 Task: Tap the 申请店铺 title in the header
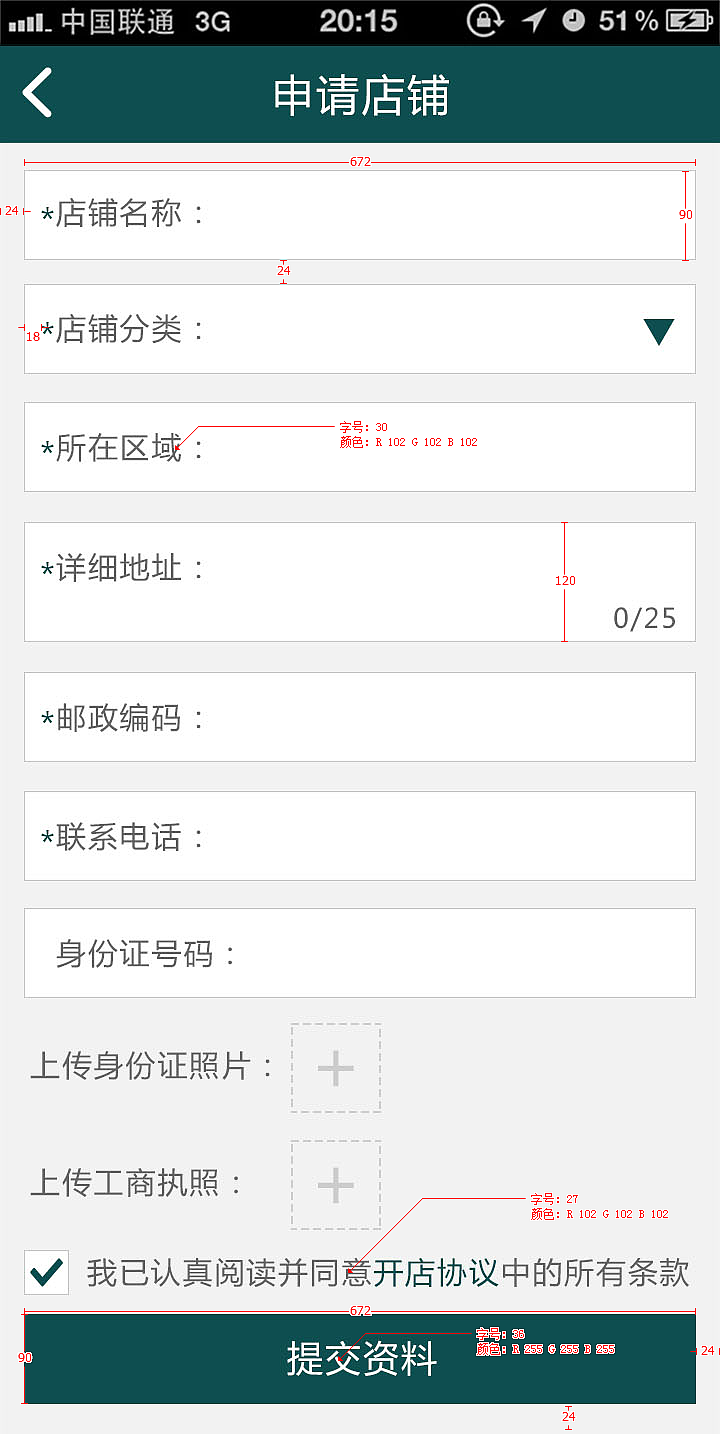click(x=360, y=93)
